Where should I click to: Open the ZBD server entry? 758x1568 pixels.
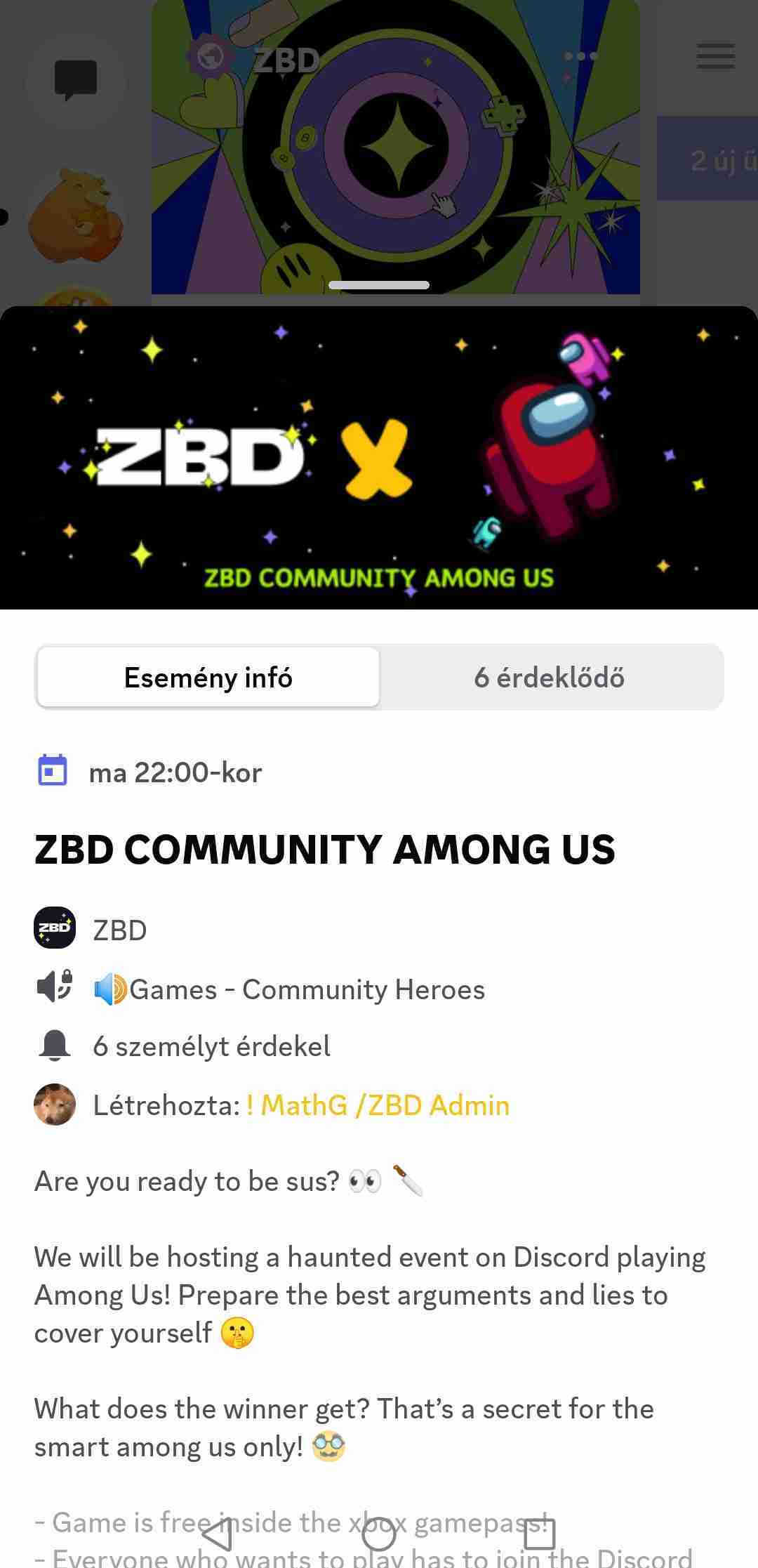pos(119,930)
